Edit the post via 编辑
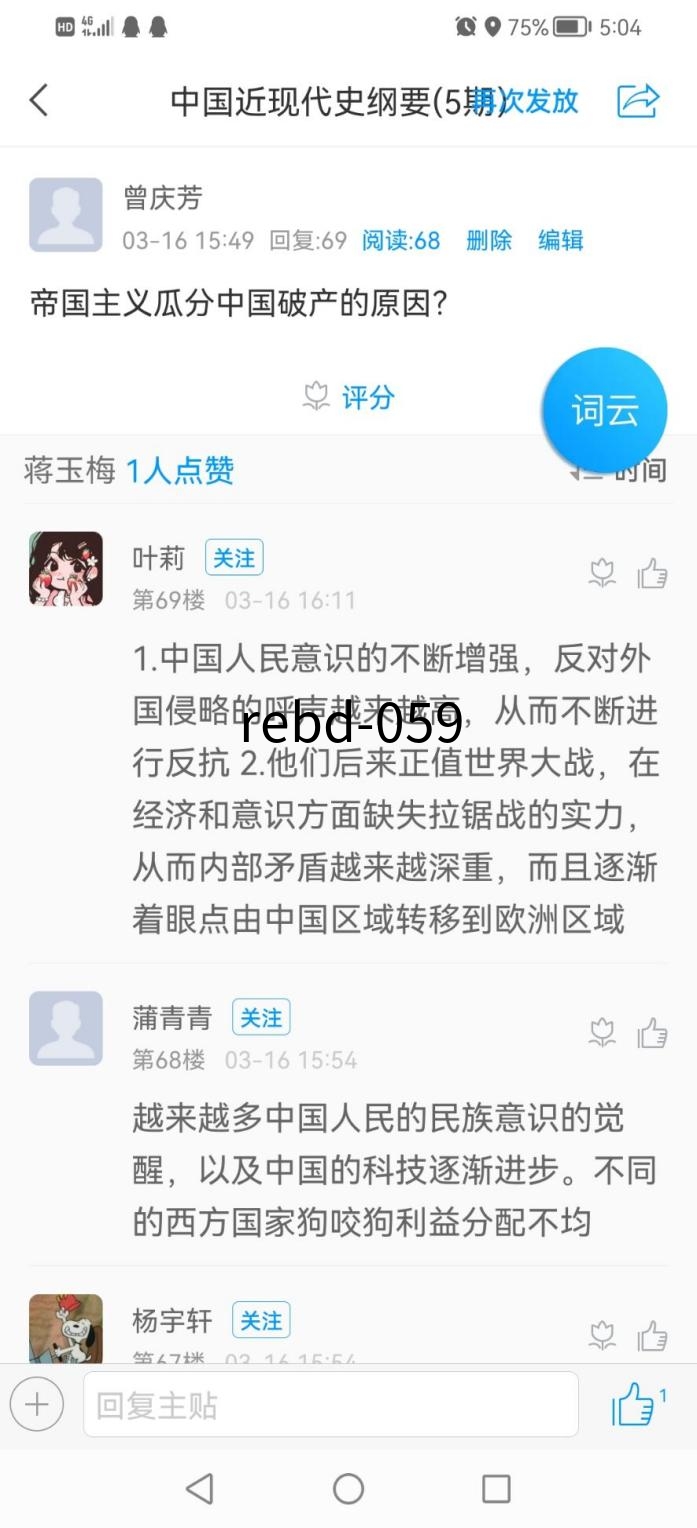Screen dimensions: 697x1528 click(560, 240)
